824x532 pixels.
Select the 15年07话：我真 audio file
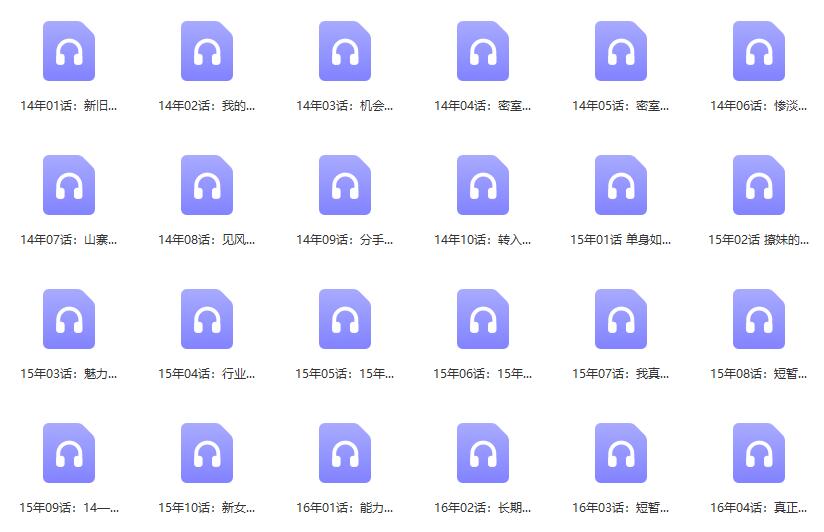click(x=621, y=319)
